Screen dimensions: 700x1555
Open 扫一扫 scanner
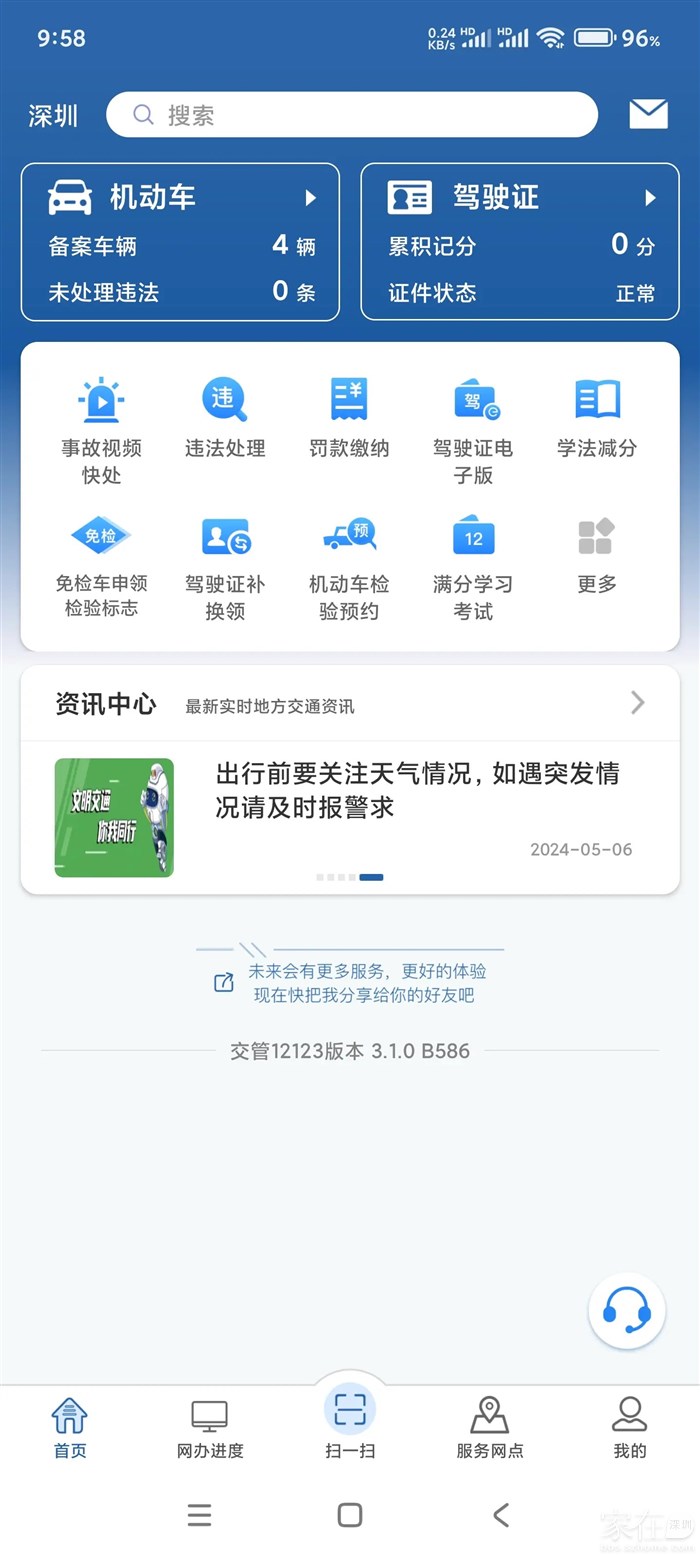[x=350, y=1422]
